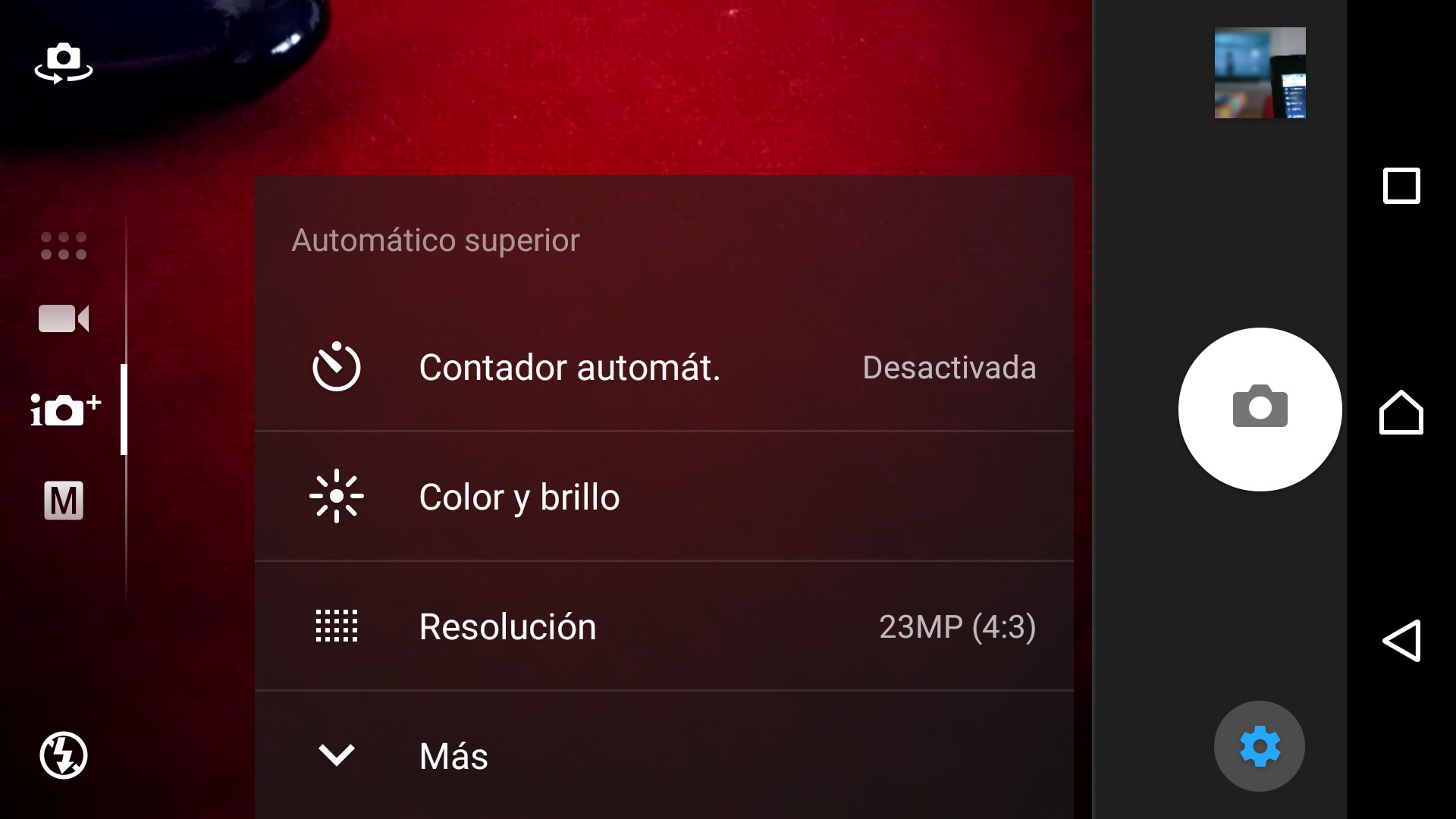Expand Más for more settings
Image resolution: width=1456 pixels, height=819 pixels.
click(664, 755)
